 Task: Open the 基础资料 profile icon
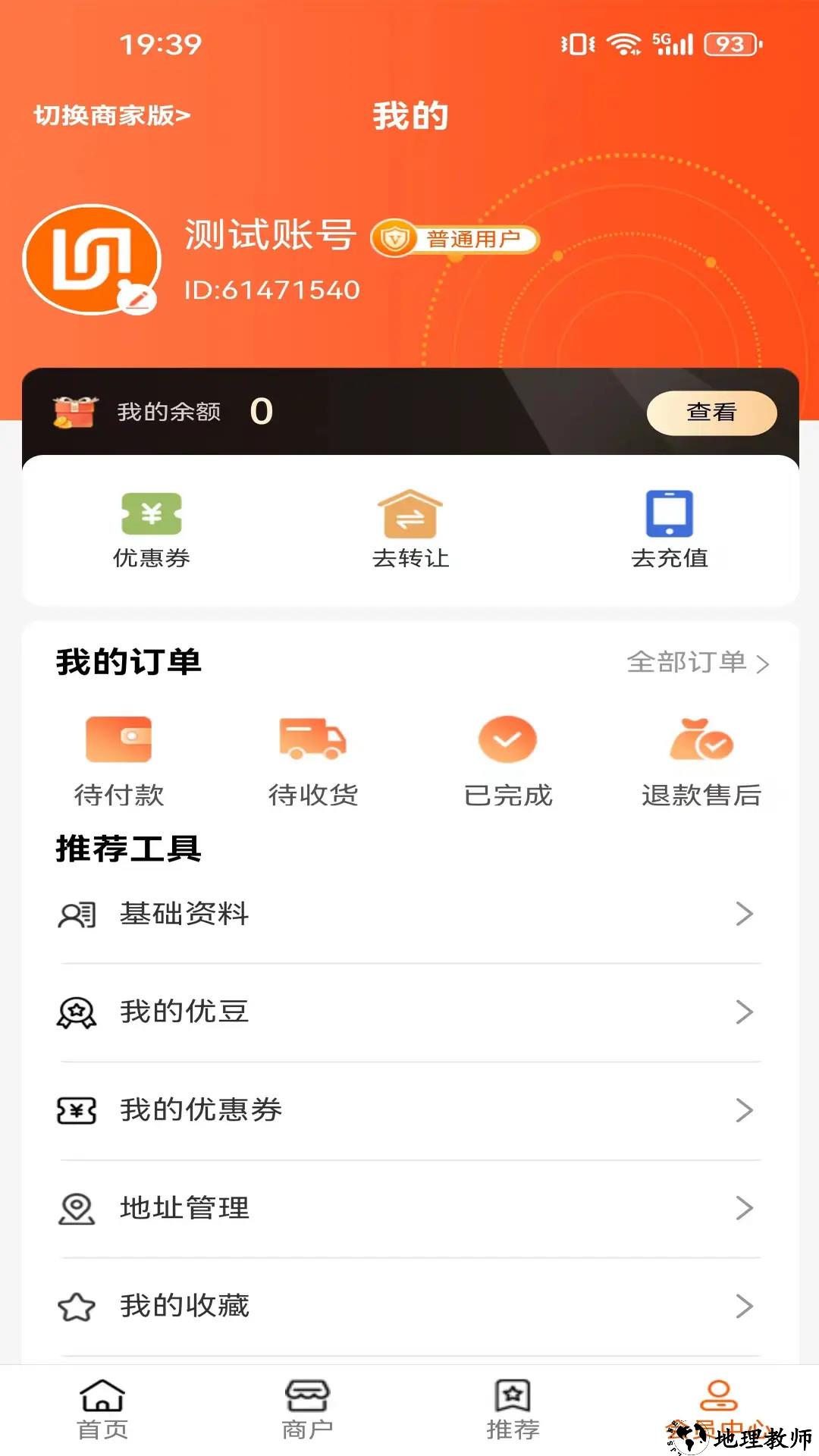(x=76, y=913)
